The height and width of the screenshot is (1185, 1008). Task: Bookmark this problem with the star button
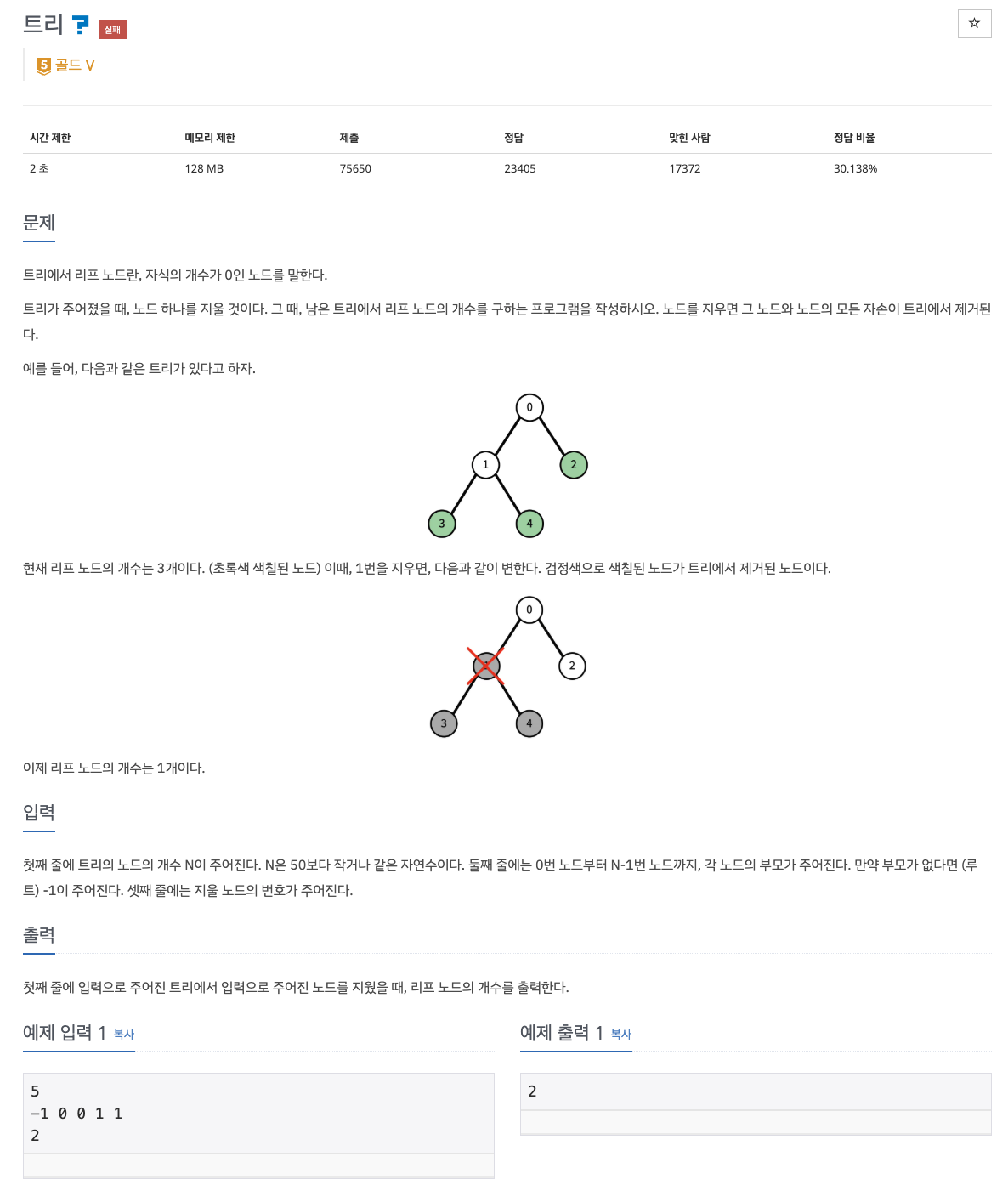pos(974,23)
